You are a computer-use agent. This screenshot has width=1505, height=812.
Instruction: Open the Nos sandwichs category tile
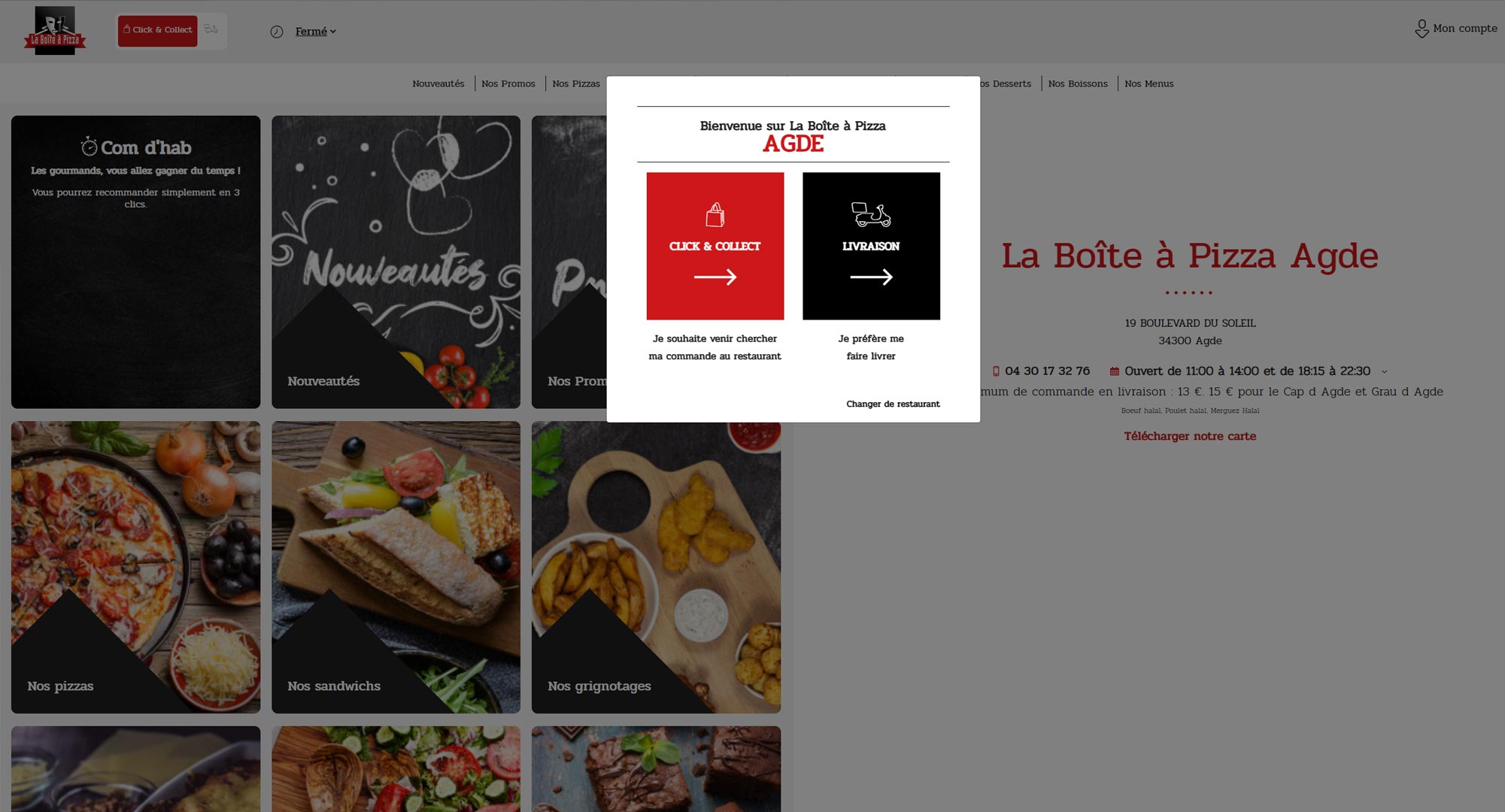396,567
